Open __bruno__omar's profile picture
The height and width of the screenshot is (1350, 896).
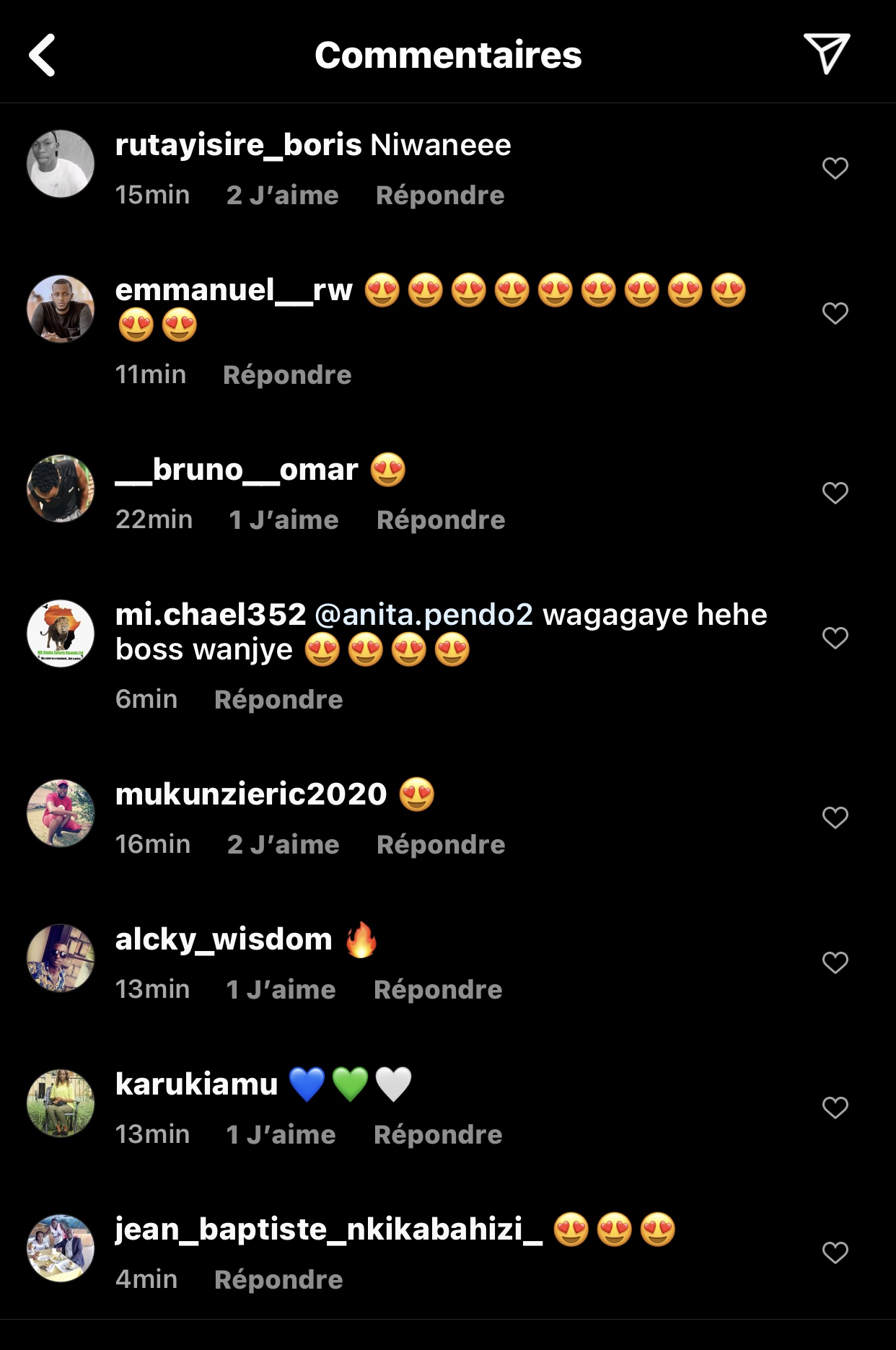click(61, 488)
